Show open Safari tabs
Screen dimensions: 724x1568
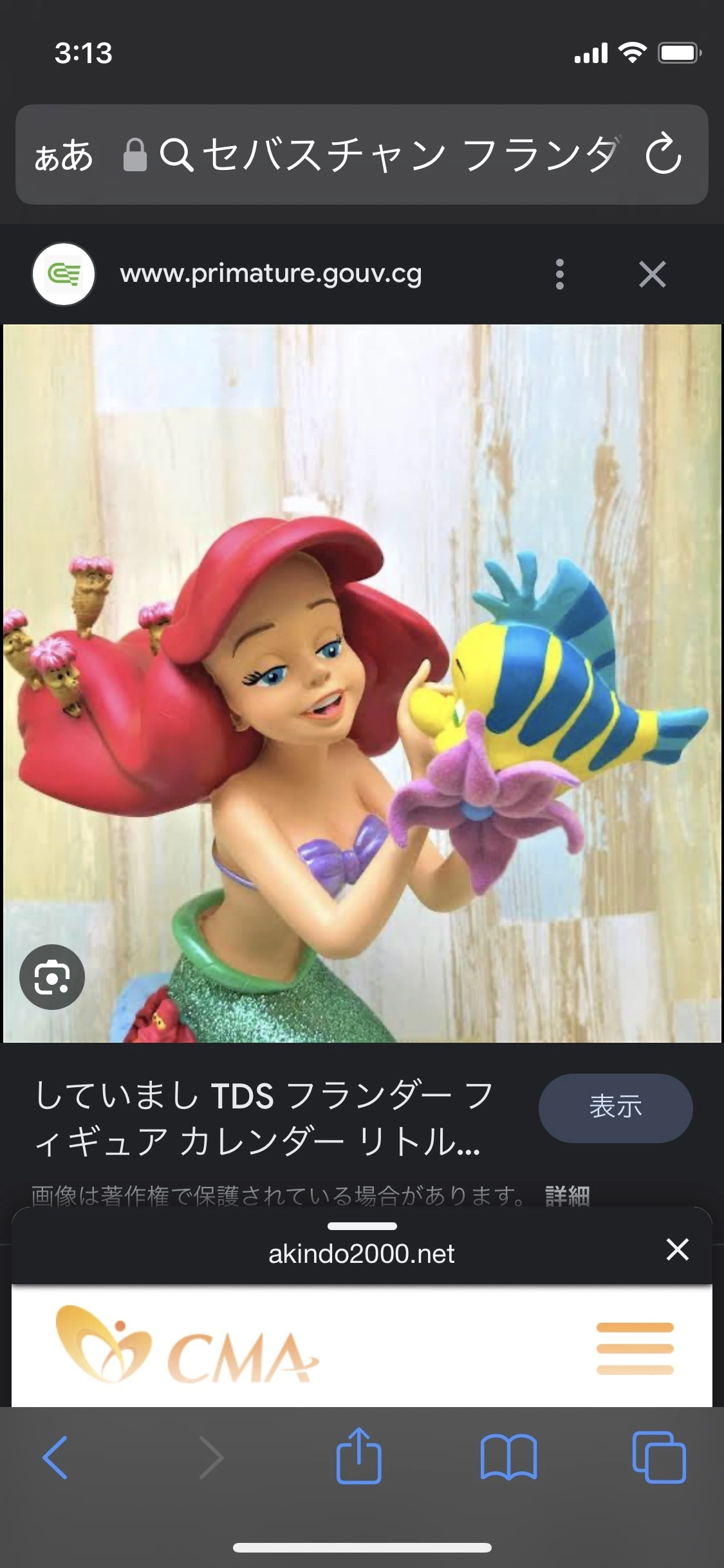pos(659,1457)
